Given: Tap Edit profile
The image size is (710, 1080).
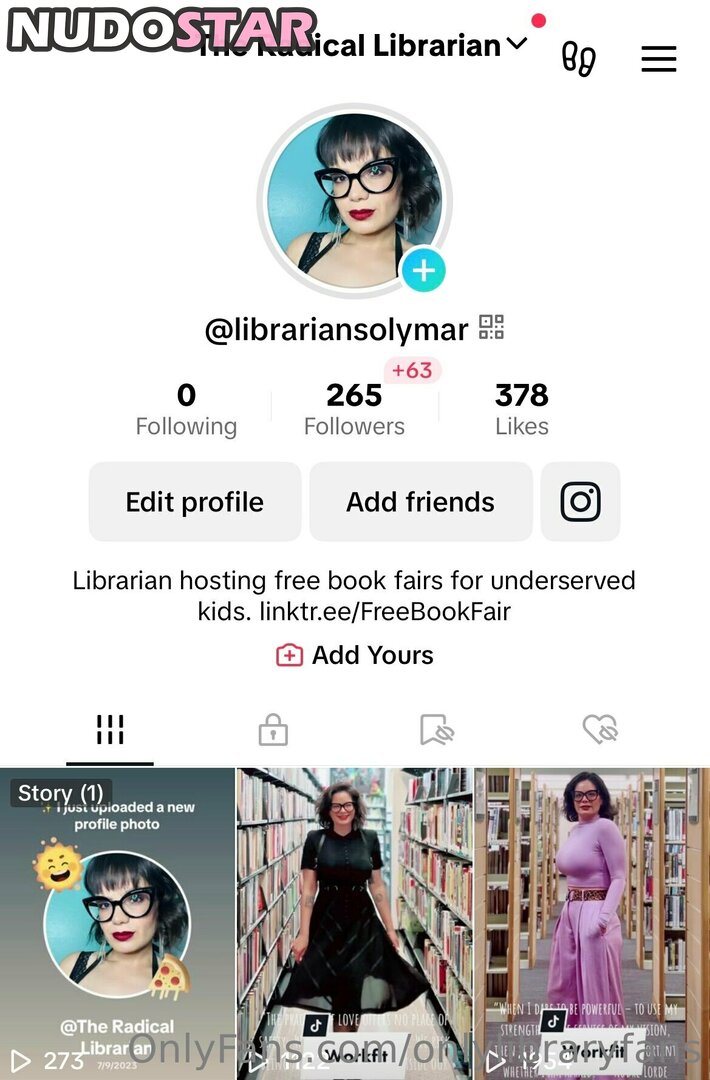Looking at the screenshot, I should [x=195, y=502].
